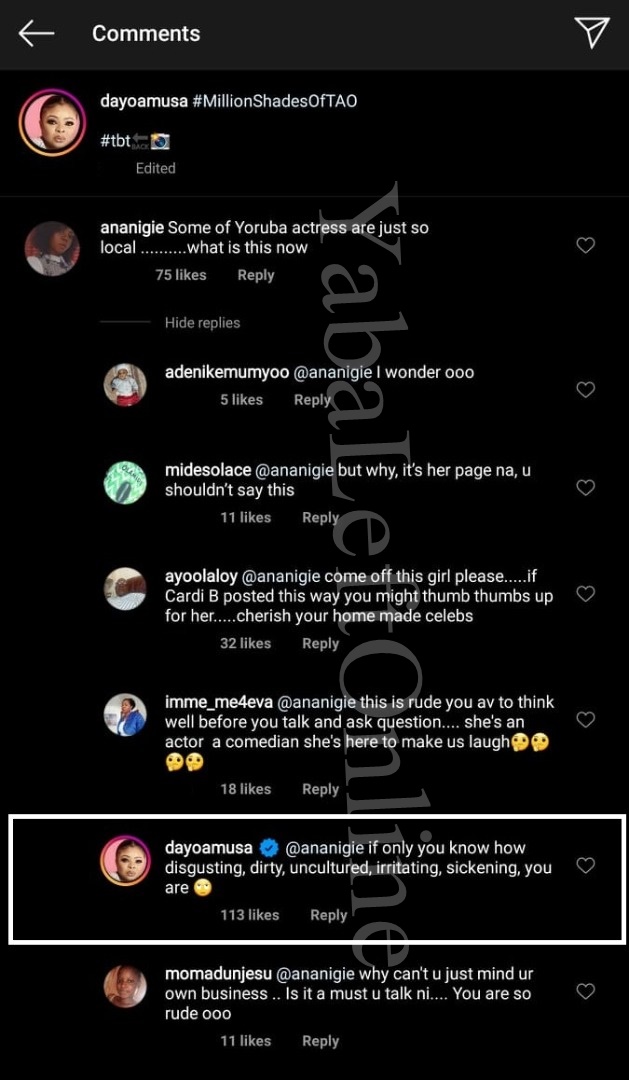Go back using the top arrow

tap(36, 34)
